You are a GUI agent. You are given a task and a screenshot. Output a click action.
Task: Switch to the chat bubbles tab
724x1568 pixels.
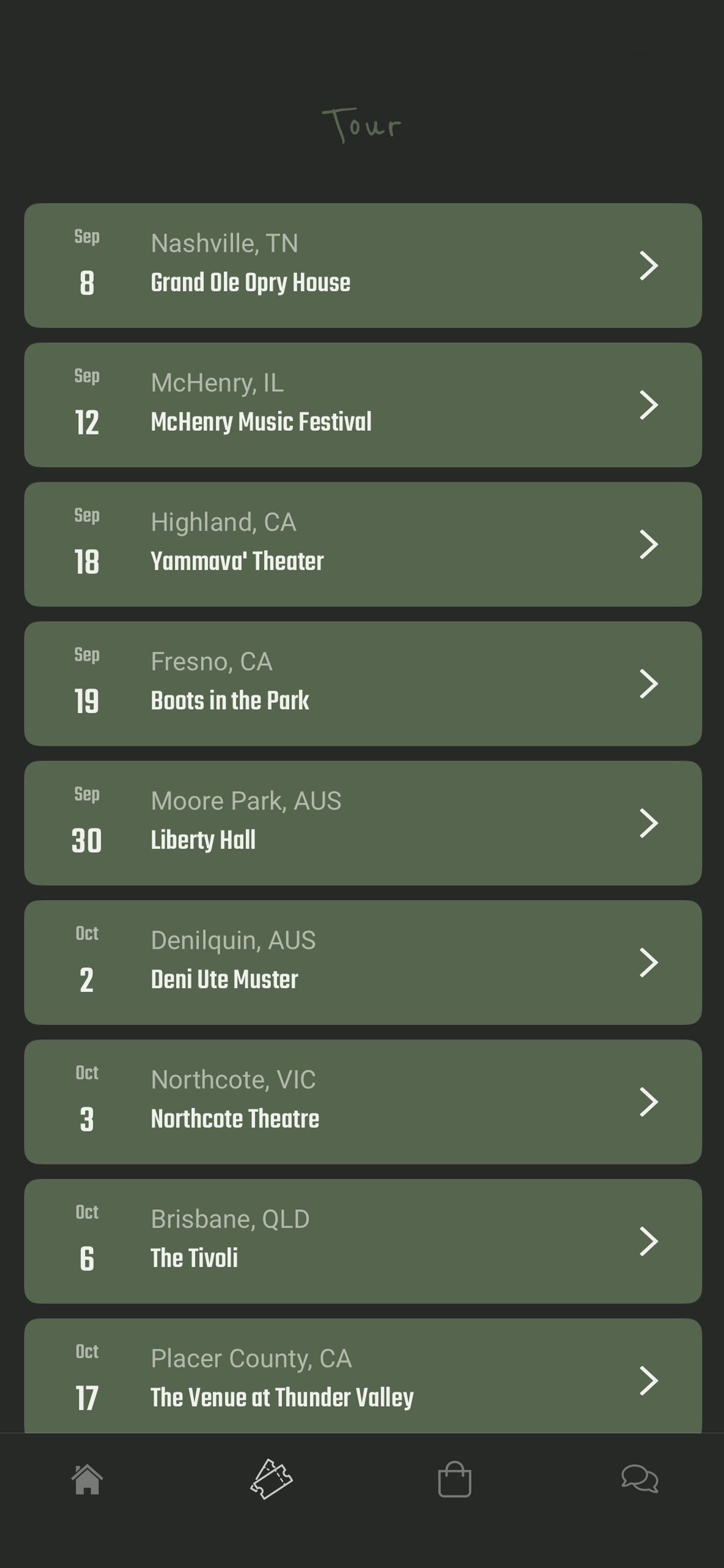click(x=639, y=1479)
